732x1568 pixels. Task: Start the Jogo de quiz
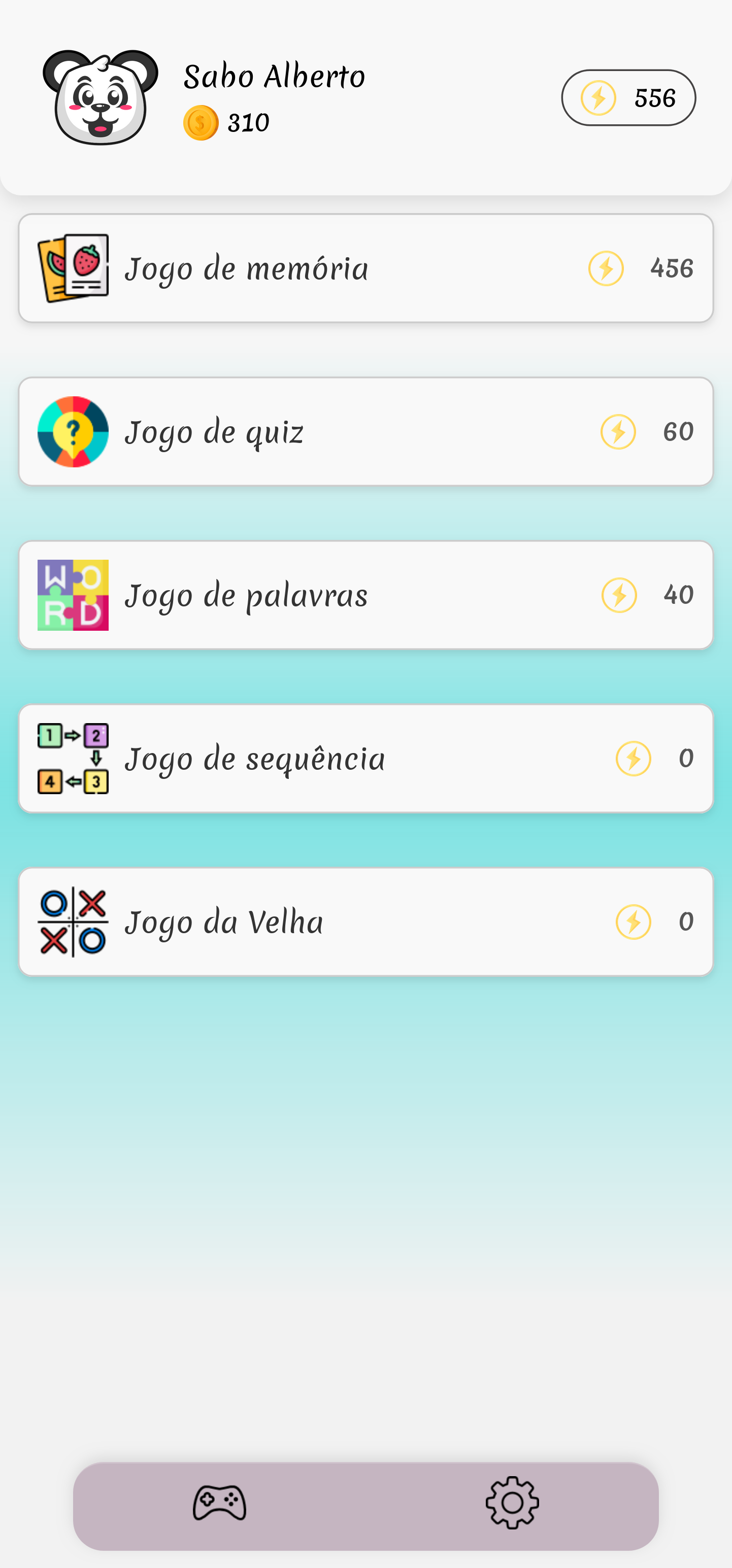coord(365,431)
